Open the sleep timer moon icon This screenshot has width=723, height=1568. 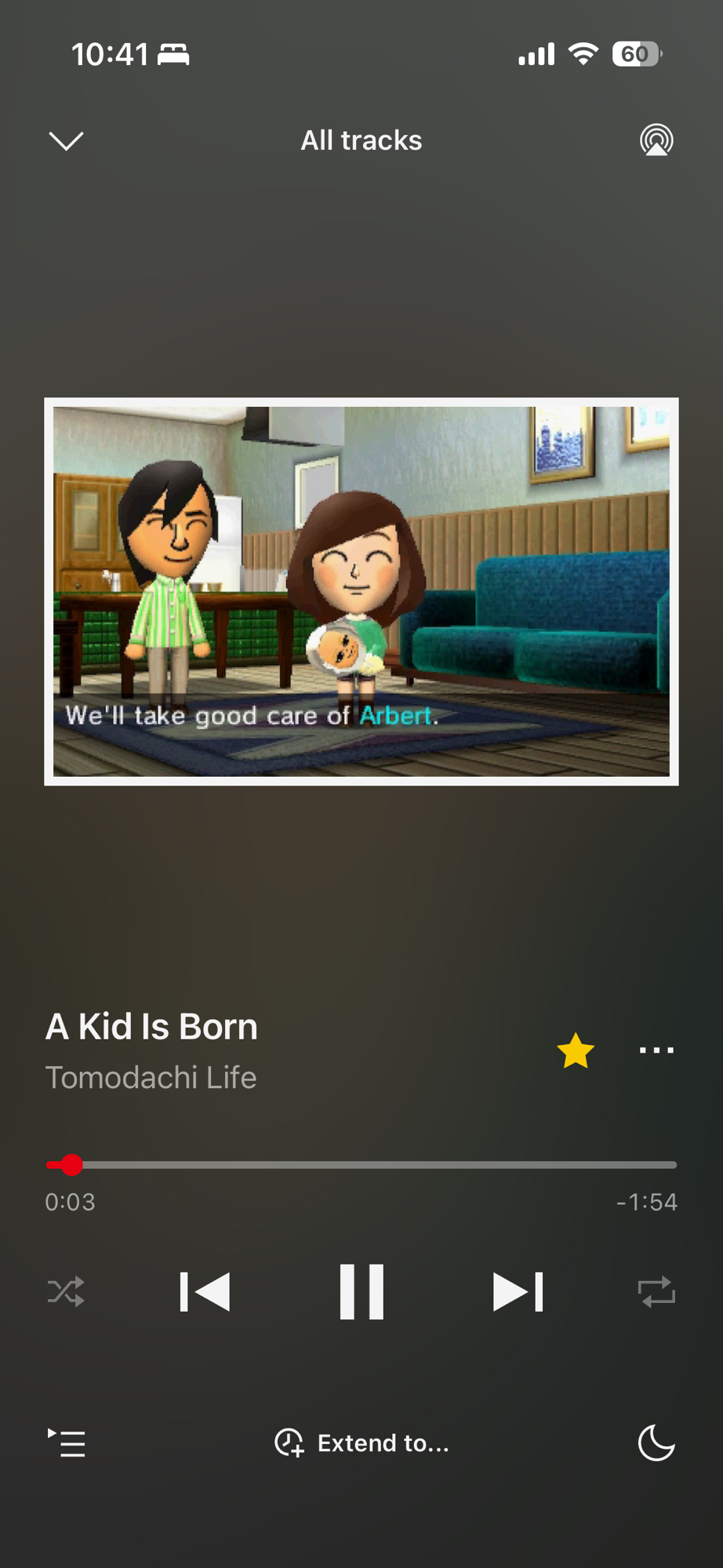(656, 1443)
